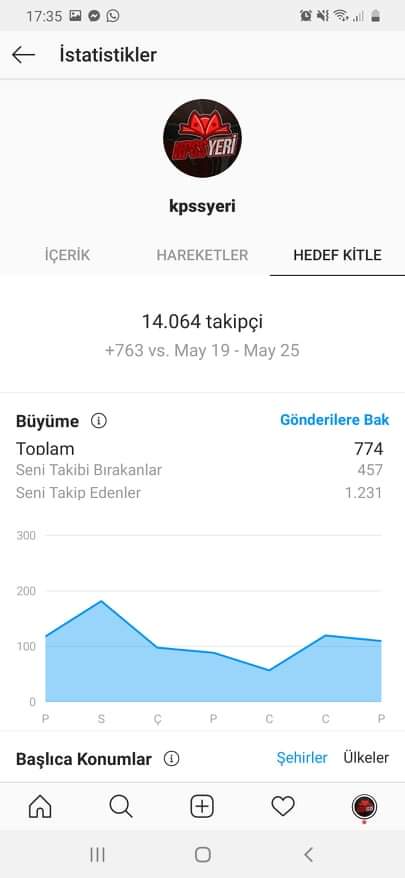This screenshot has height=878, width=405.
Task: Open the Büyüme info icon
Action: (99, 421)
